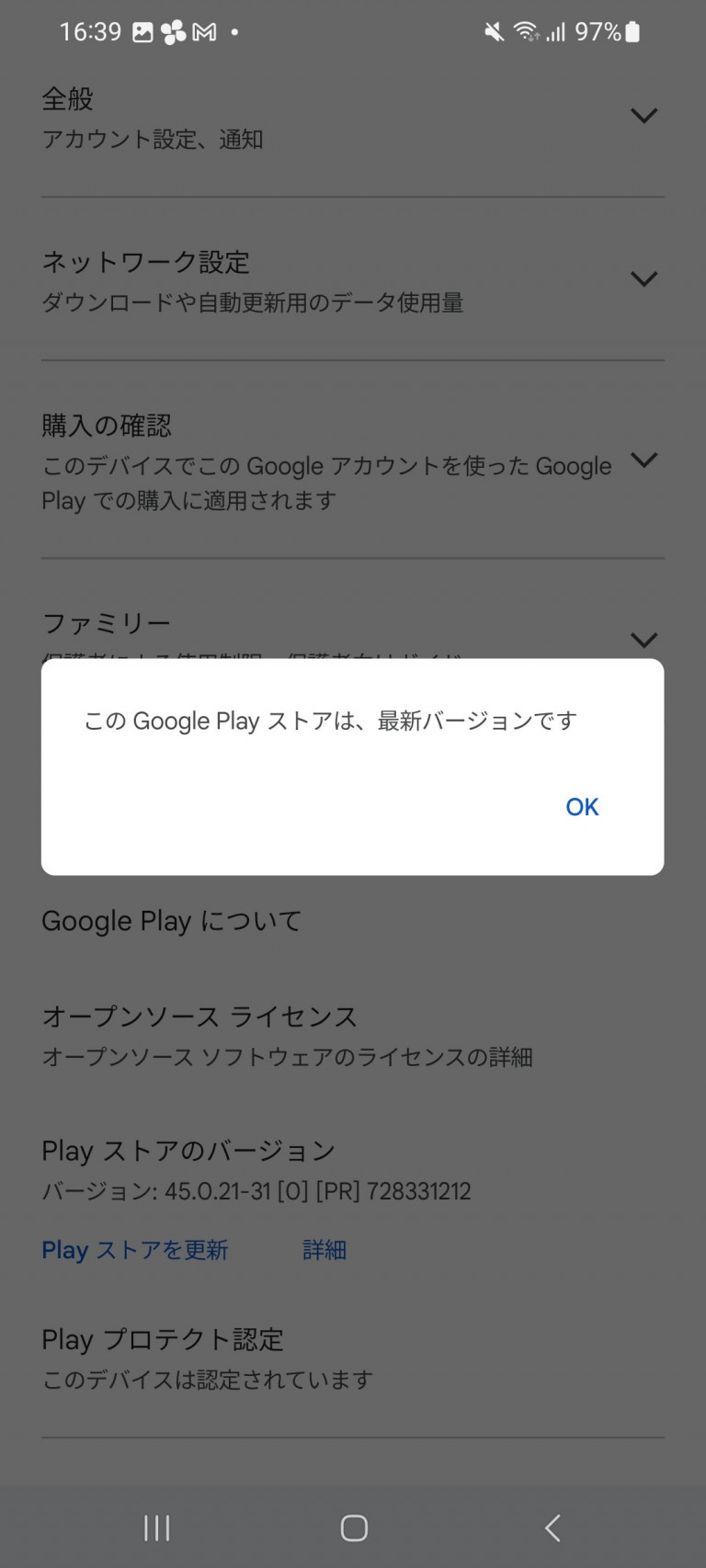
Task: Tap Play ストアを更新 link
Action: [x=135, y=1250]
